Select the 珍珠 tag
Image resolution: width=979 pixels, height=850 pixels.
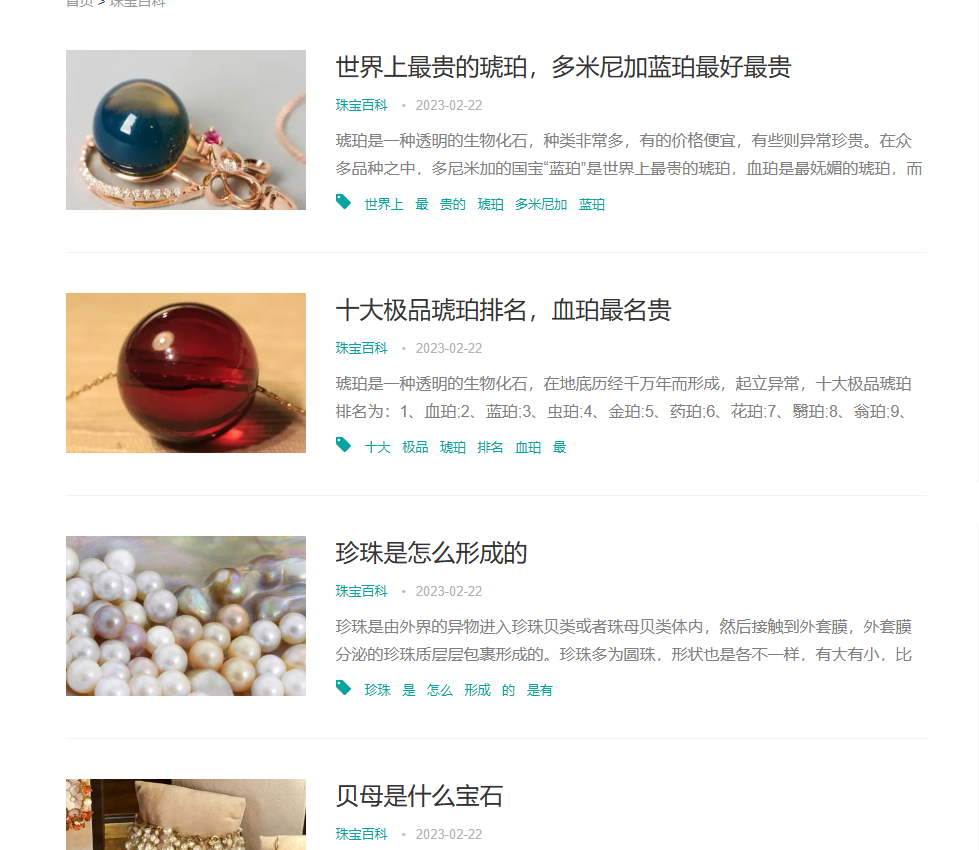point(377,691)
